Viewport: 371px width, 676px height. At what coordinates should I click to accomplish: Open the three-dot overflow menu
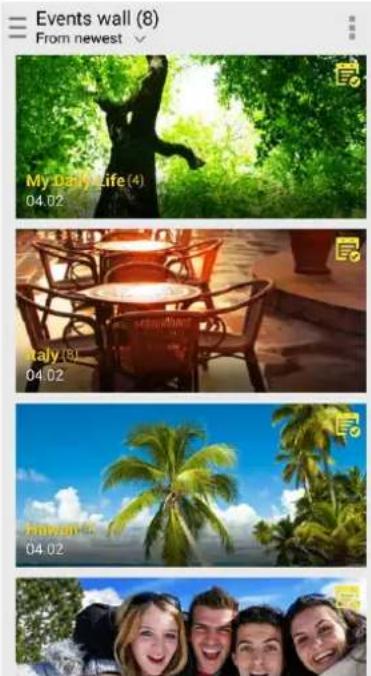pyautogui.click(x=352, y=28)
